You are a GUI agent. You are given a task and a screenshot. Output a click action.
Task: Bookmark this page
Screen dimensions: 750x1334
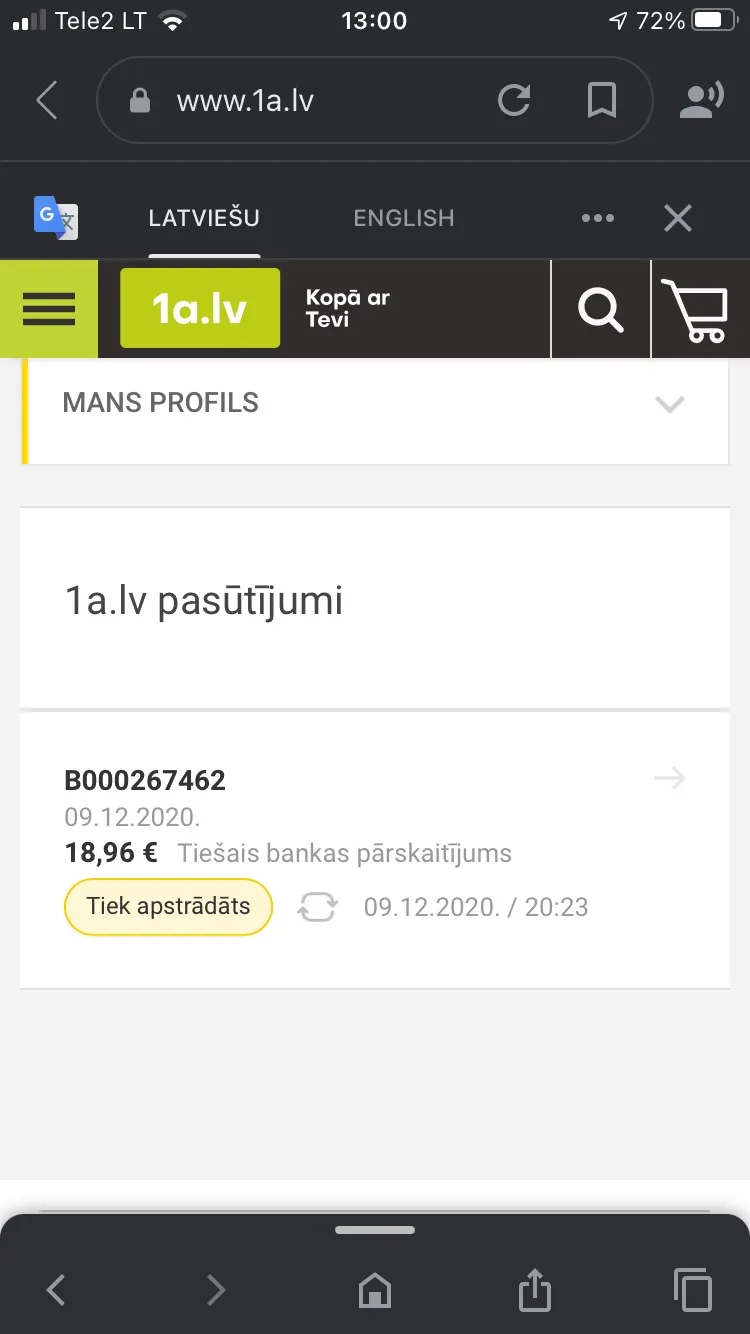[x=601, y=100]
